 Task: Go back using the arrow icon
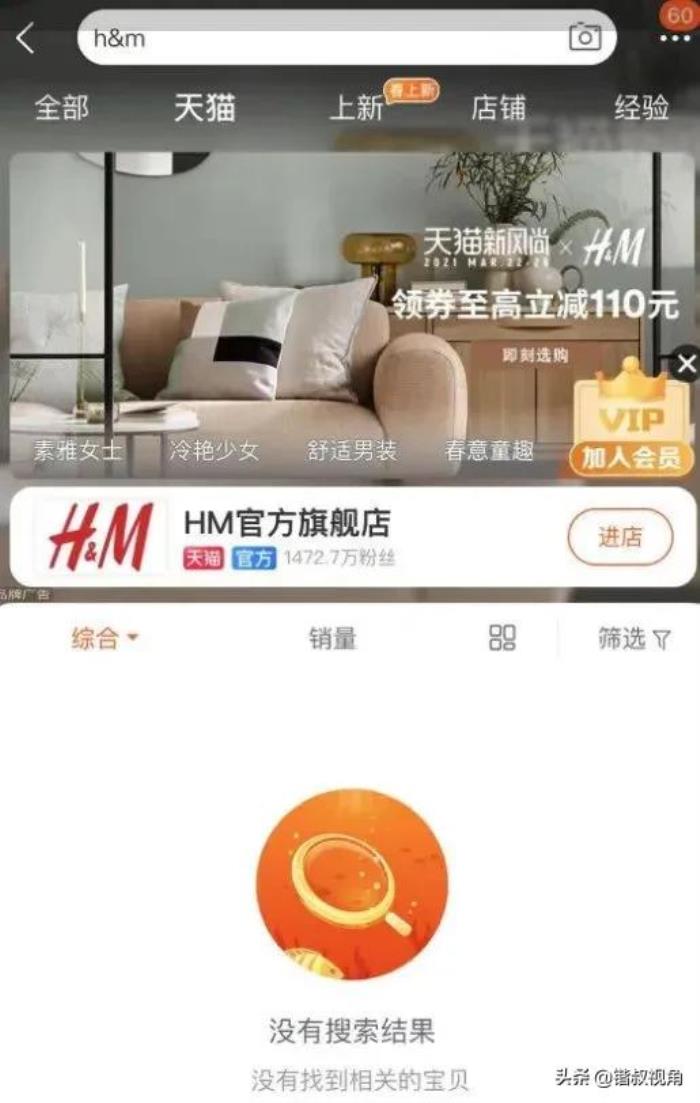pos(26,39)
